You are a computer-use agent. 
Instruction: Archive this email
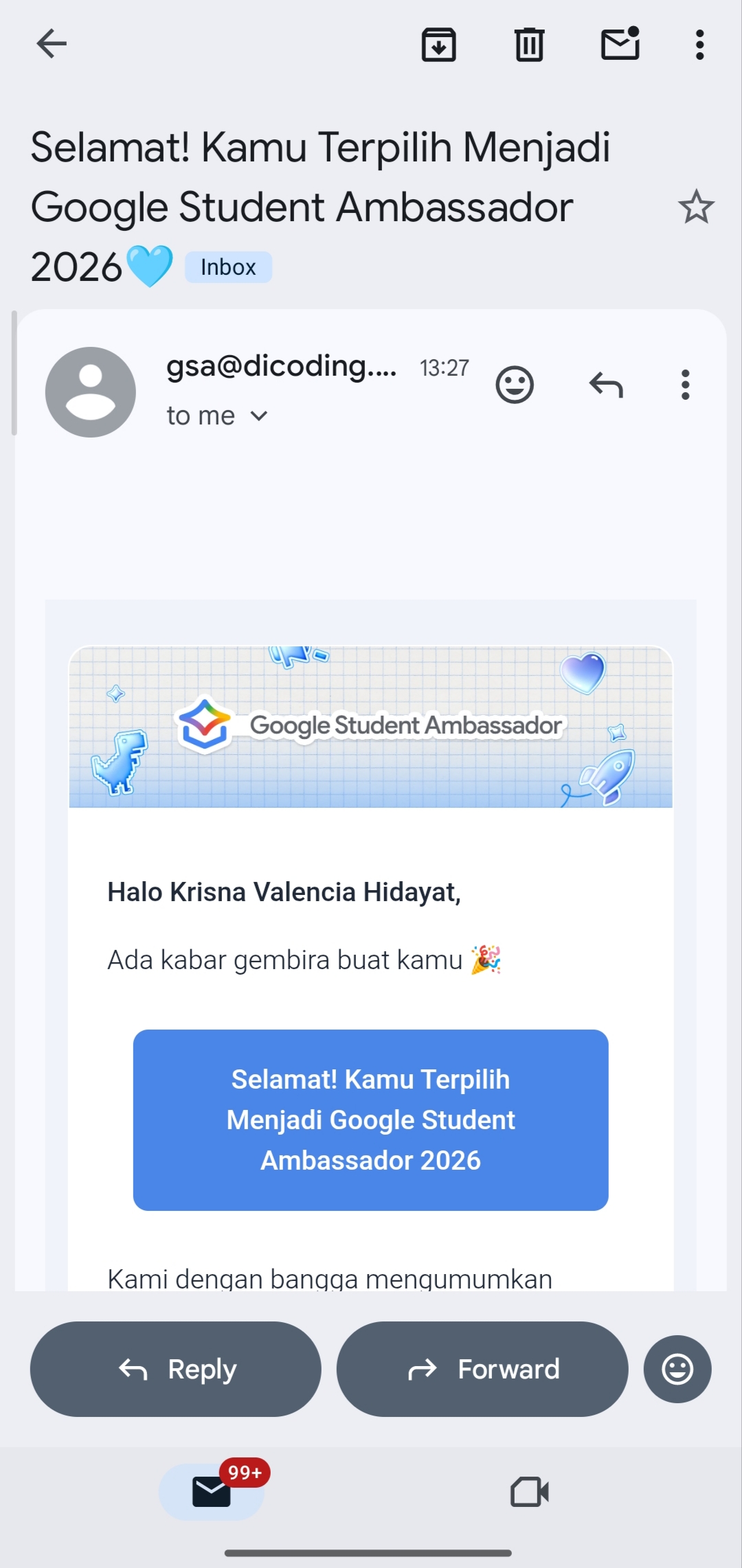pyautogui.click(x=438, y=45)
